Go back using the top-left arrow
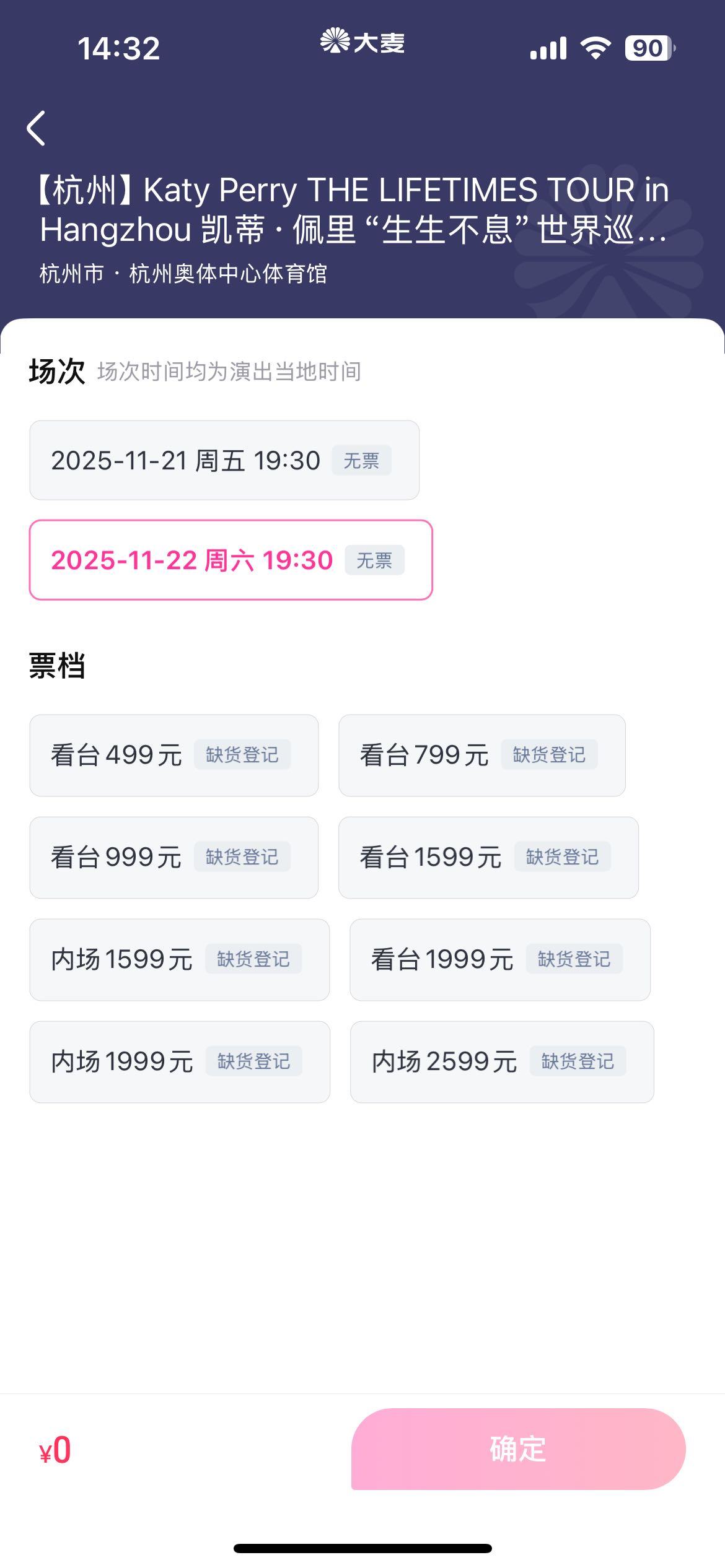Screen dimensions: 725x1568 point(37,128)
